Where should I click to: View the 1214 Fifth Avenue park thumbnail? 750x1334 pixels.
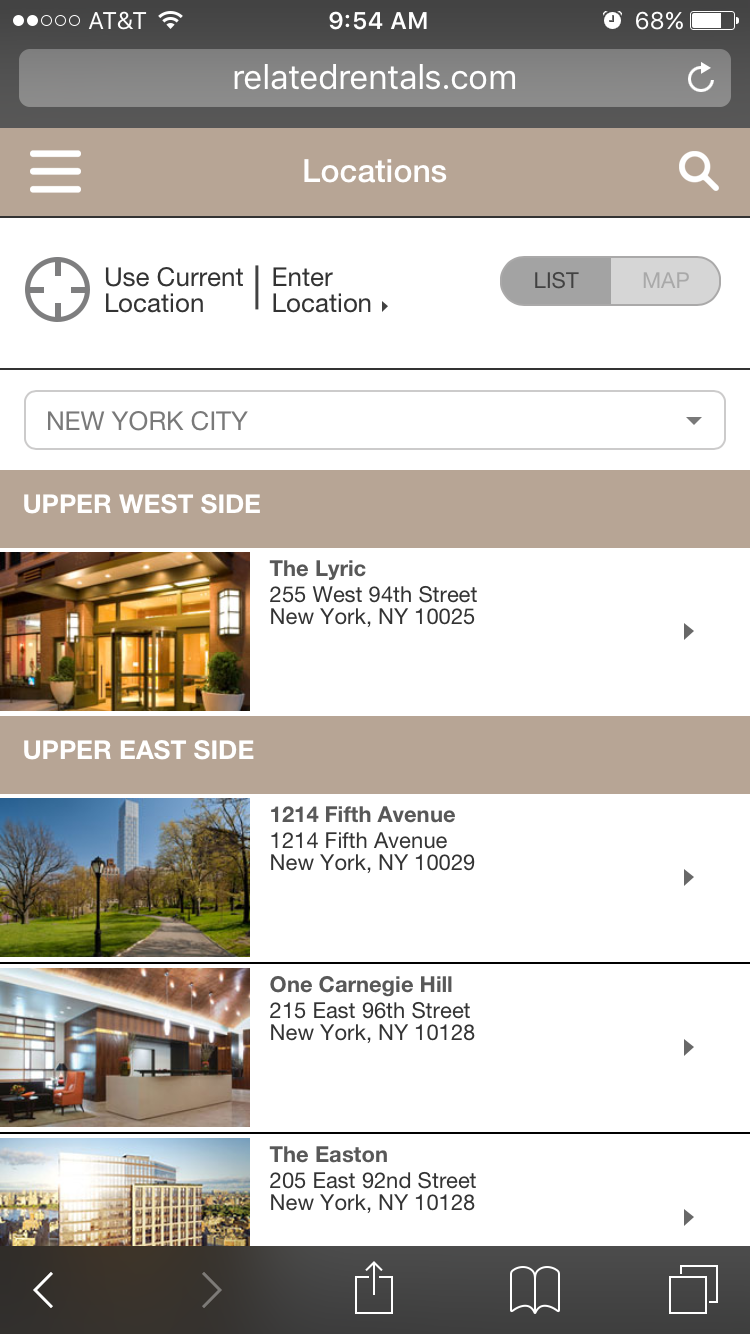click(x=125, y=877)
